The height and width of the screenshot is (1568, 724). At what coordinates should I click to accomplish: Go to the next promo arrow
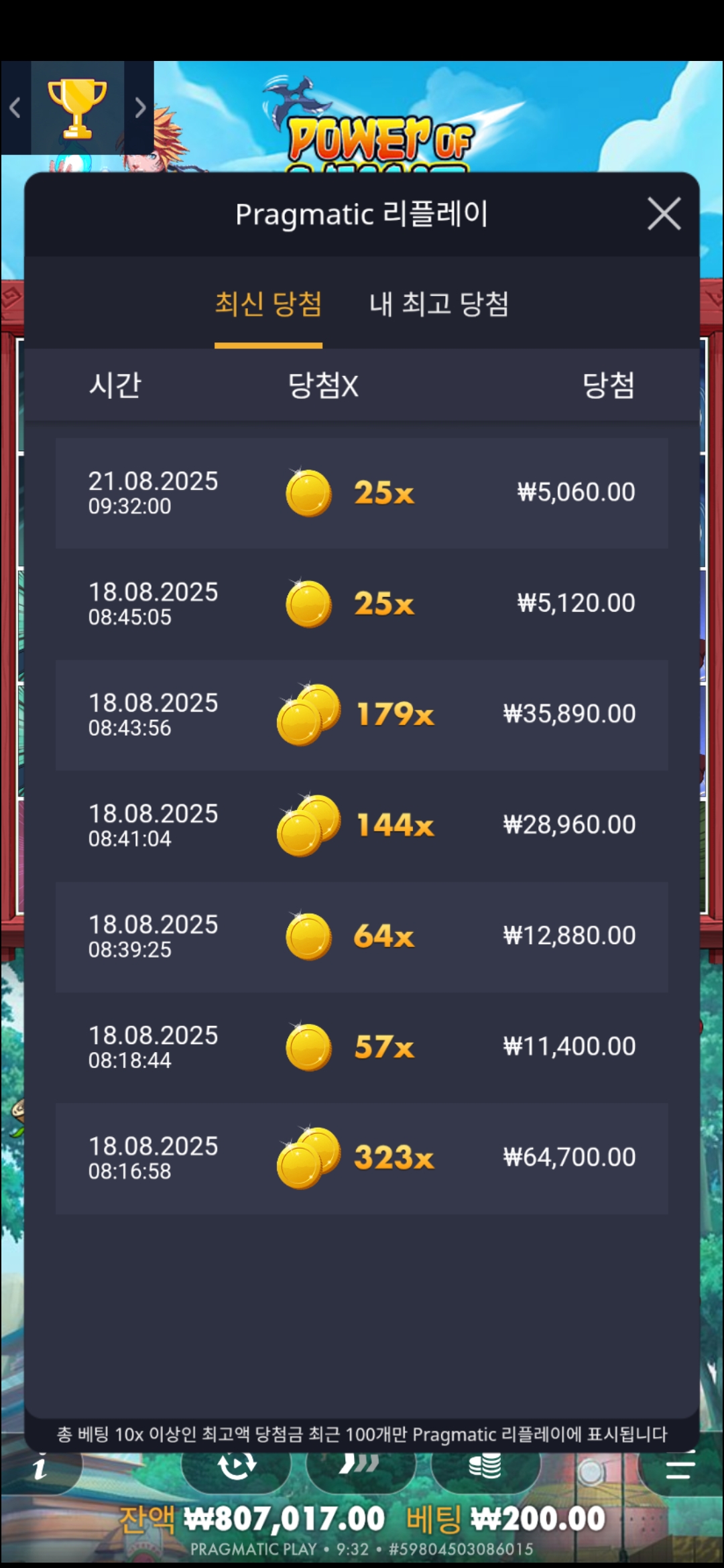click(139, 108)
